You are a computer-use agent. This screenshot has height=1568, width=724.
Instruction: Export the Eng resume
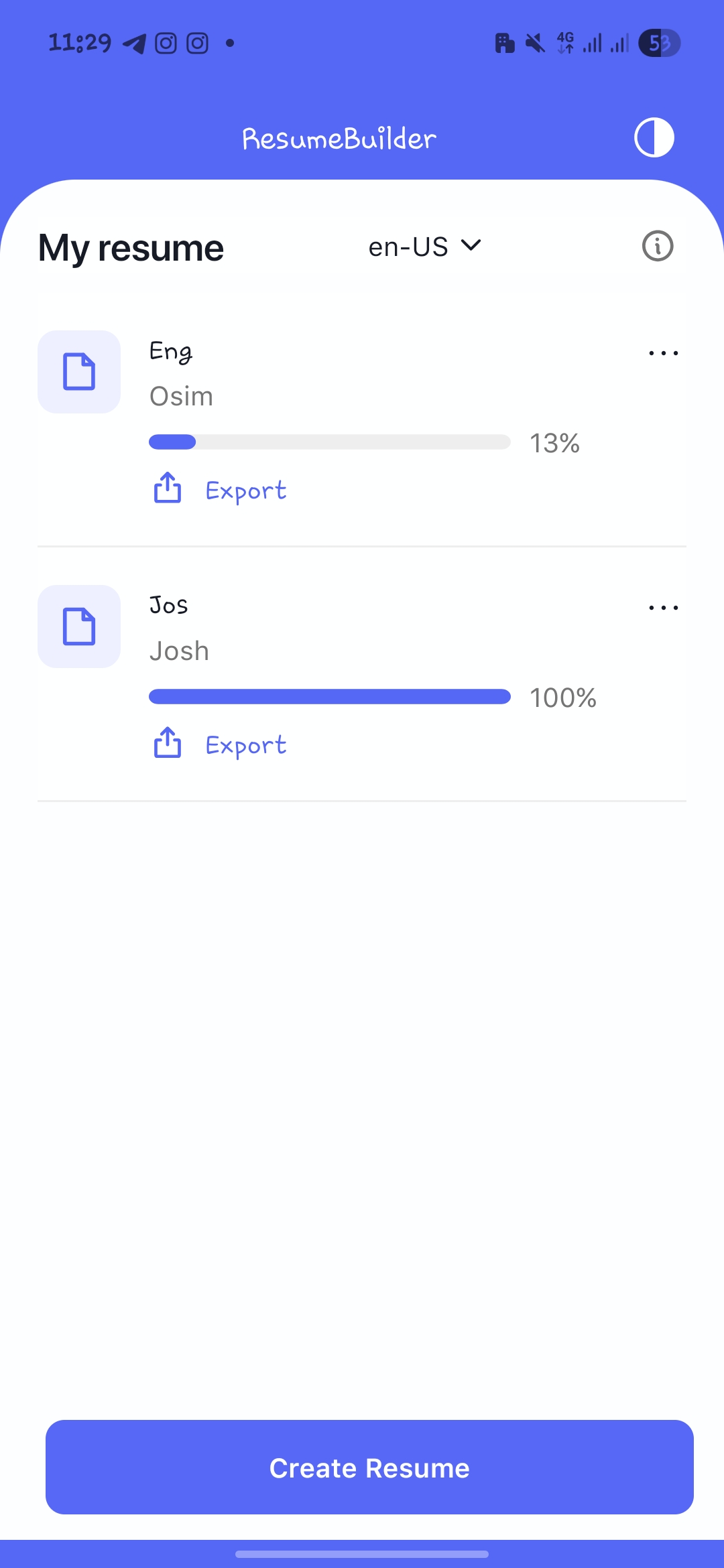click(x=221, y=490)
